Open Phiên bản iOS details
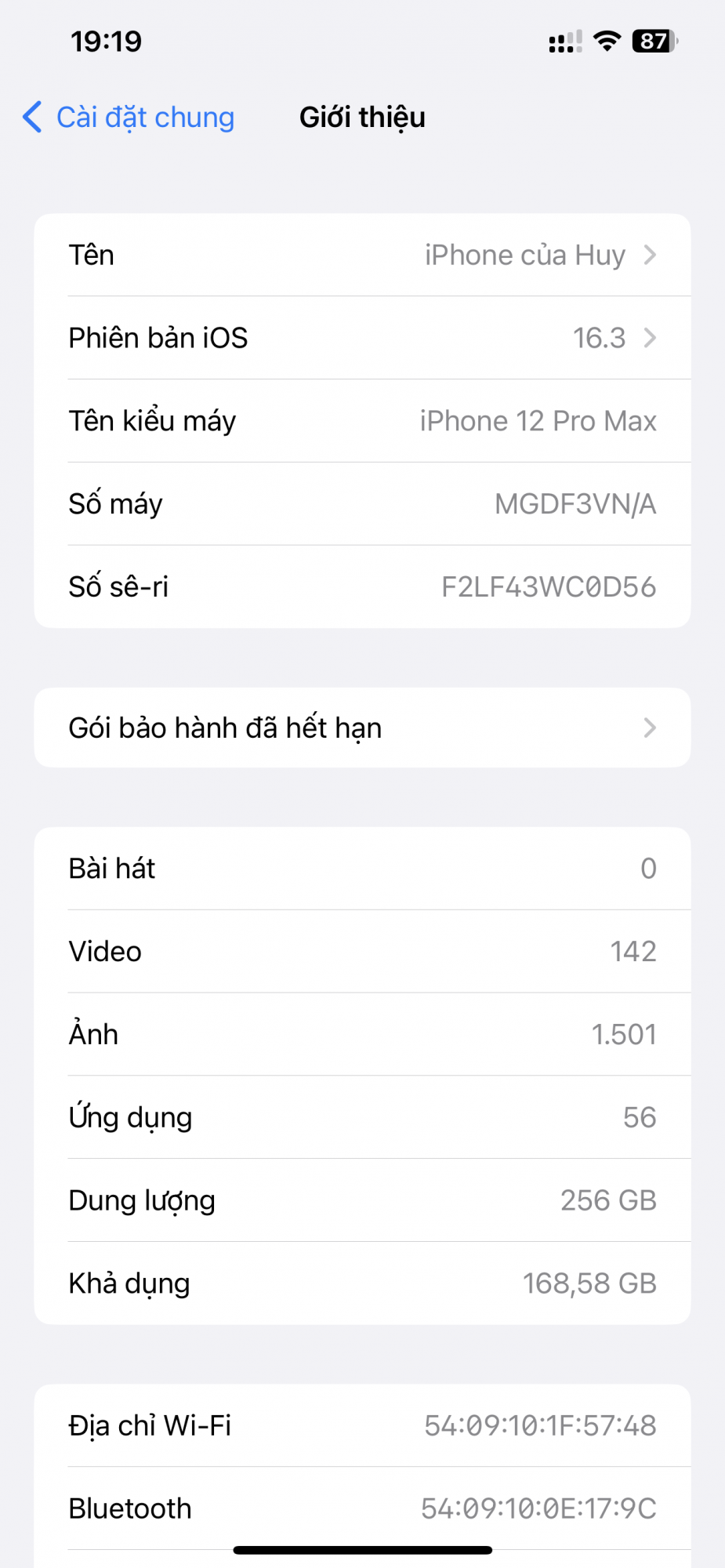Image resolution: width=725 pixels, height=1568 pixels. pyautogui.click(x=362, y=338)
